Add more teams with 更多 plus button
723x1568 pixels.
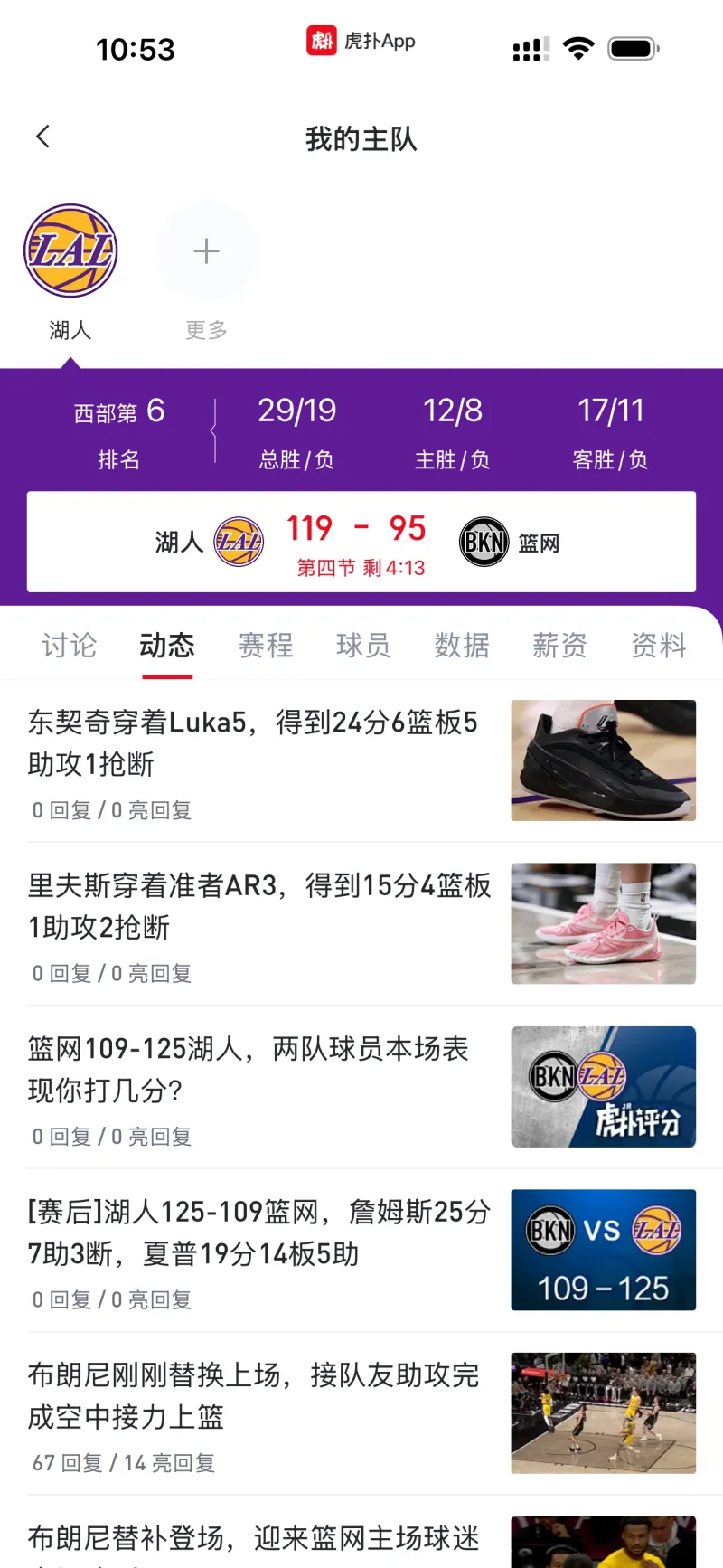(206, 251)
